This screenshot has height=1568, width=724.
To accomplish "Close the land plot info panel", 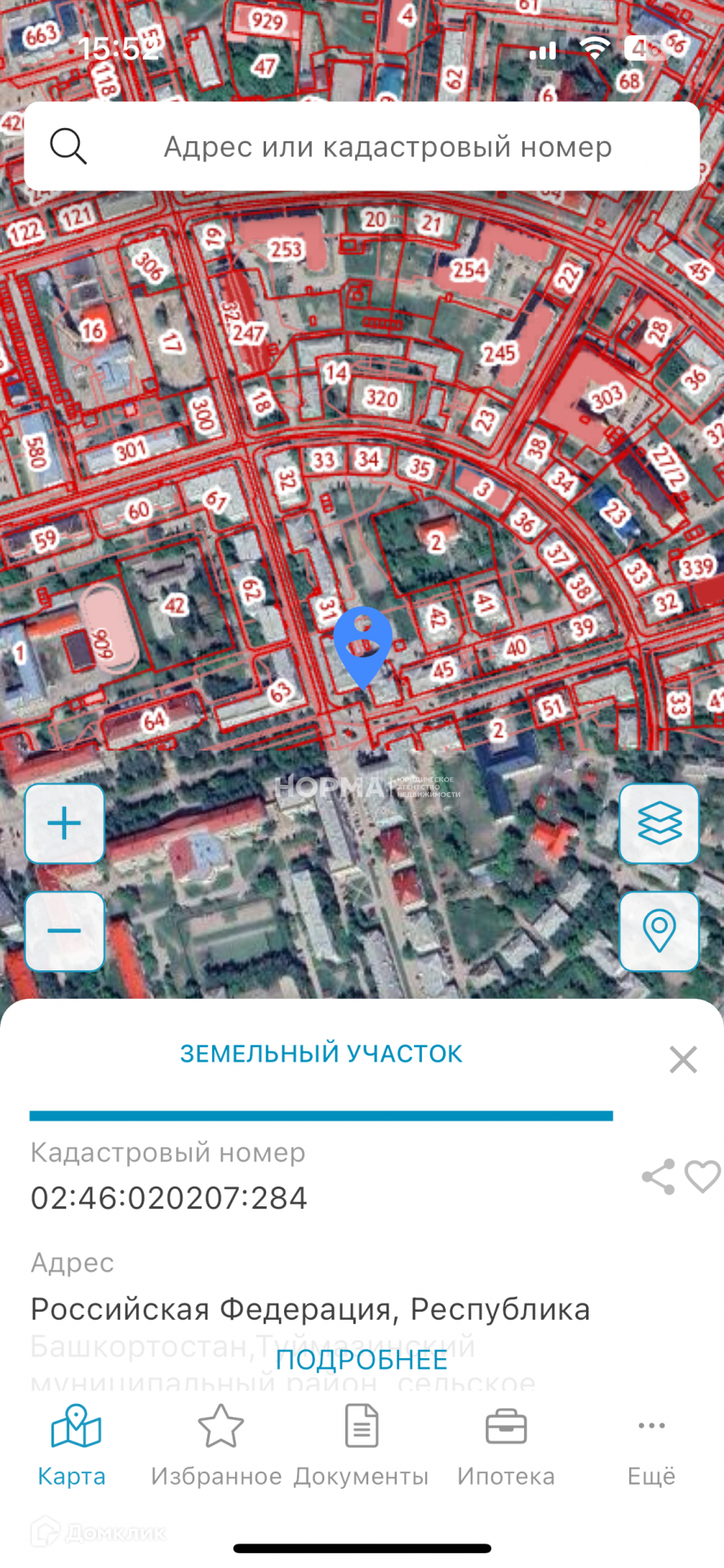I will 682,1059.
